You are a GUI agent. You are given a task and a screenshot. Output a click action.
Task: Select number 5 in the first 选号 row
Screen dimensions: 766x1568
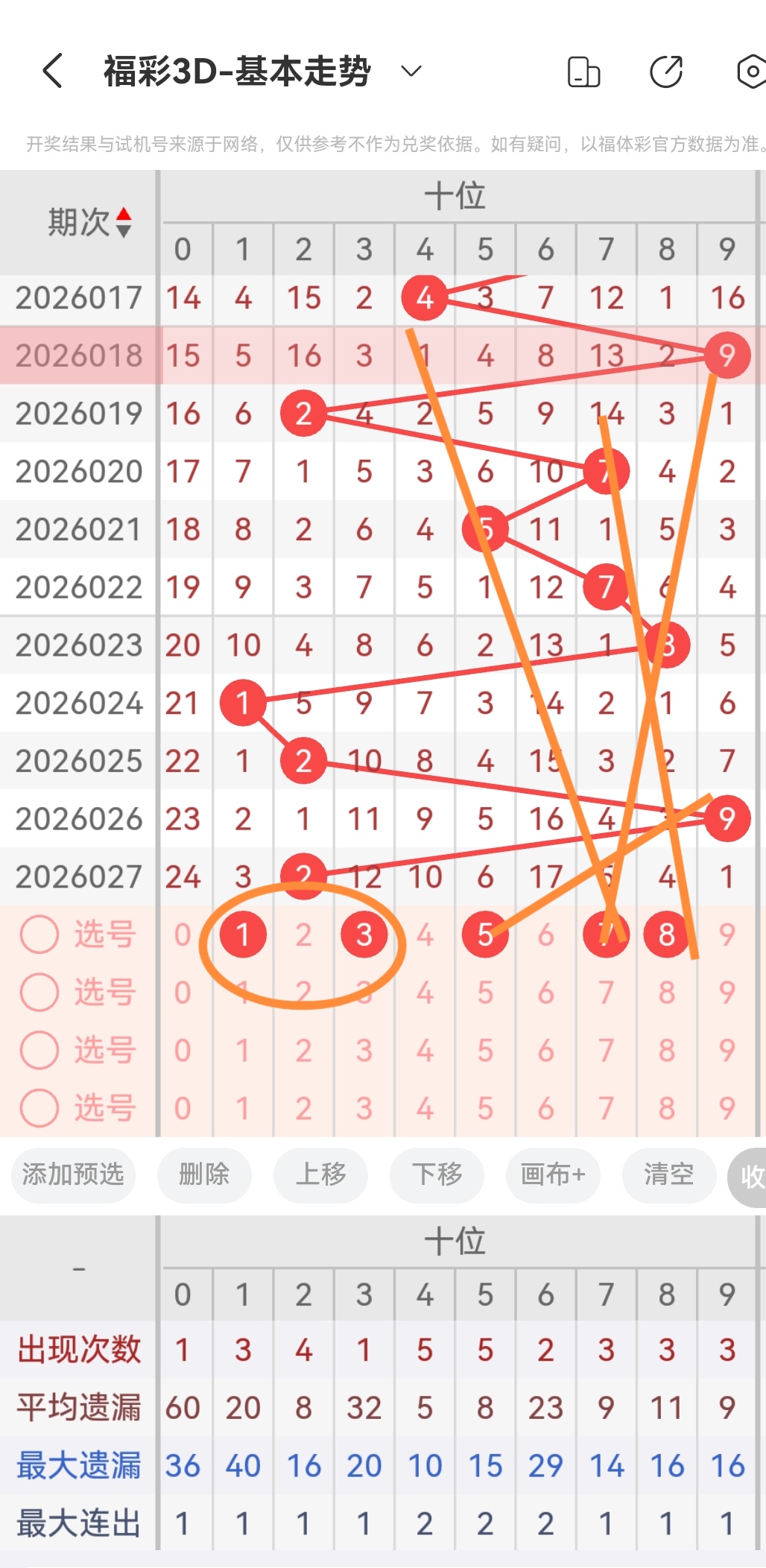point(485,934)
